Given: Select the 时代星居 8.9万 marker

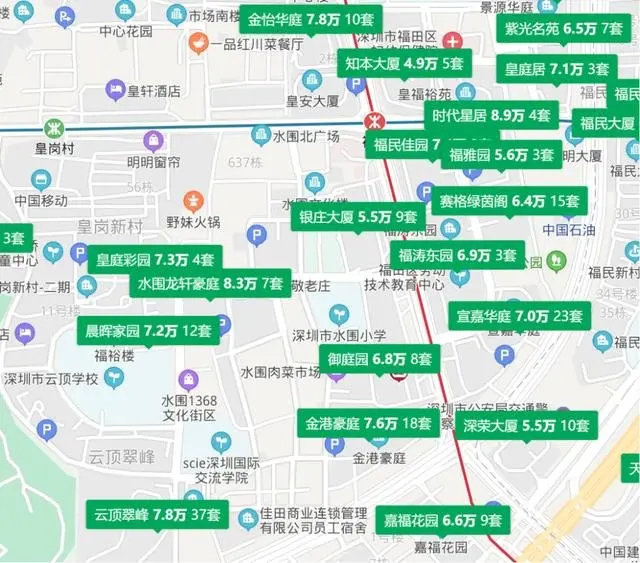Looking at the screenshot, I should coord(492,116).
